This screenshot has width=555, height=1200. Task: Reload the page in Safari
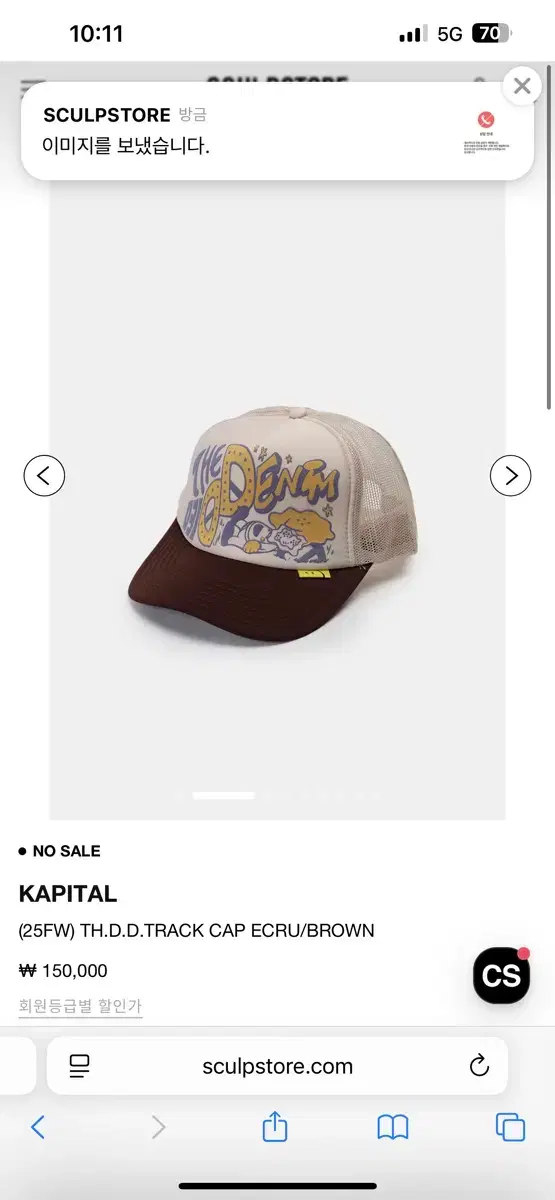click(x=479, y=1066)
